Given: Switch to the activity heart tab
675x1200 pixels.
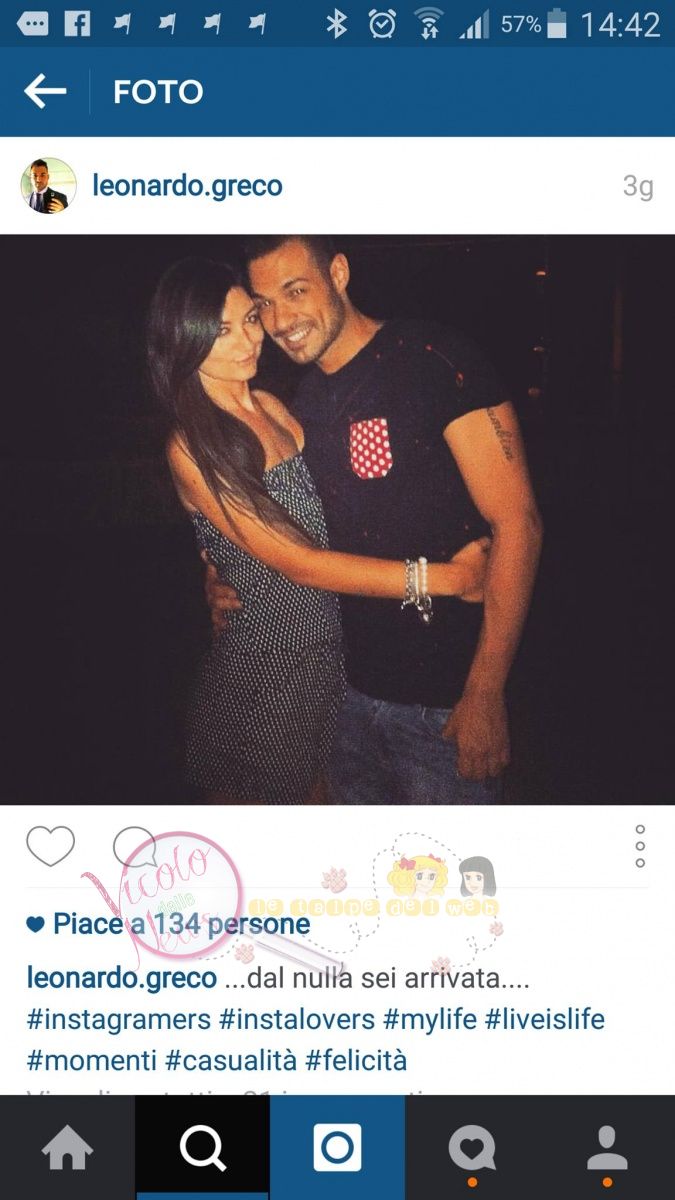Looking at the screenshot, I should point(472,1148).
